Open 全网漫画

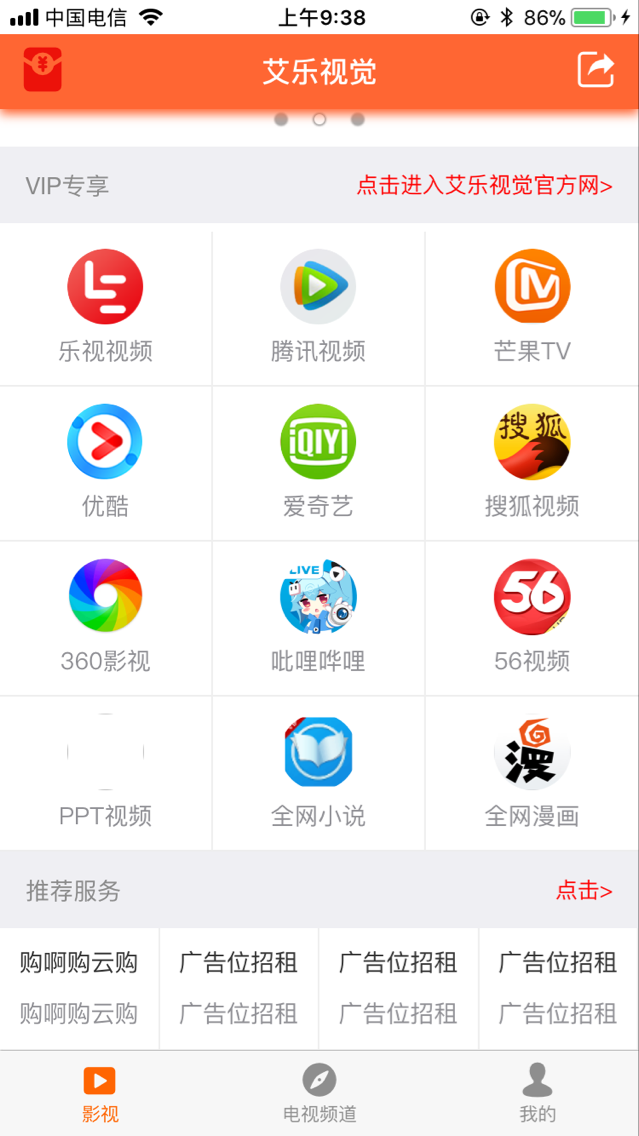(532, 772)
